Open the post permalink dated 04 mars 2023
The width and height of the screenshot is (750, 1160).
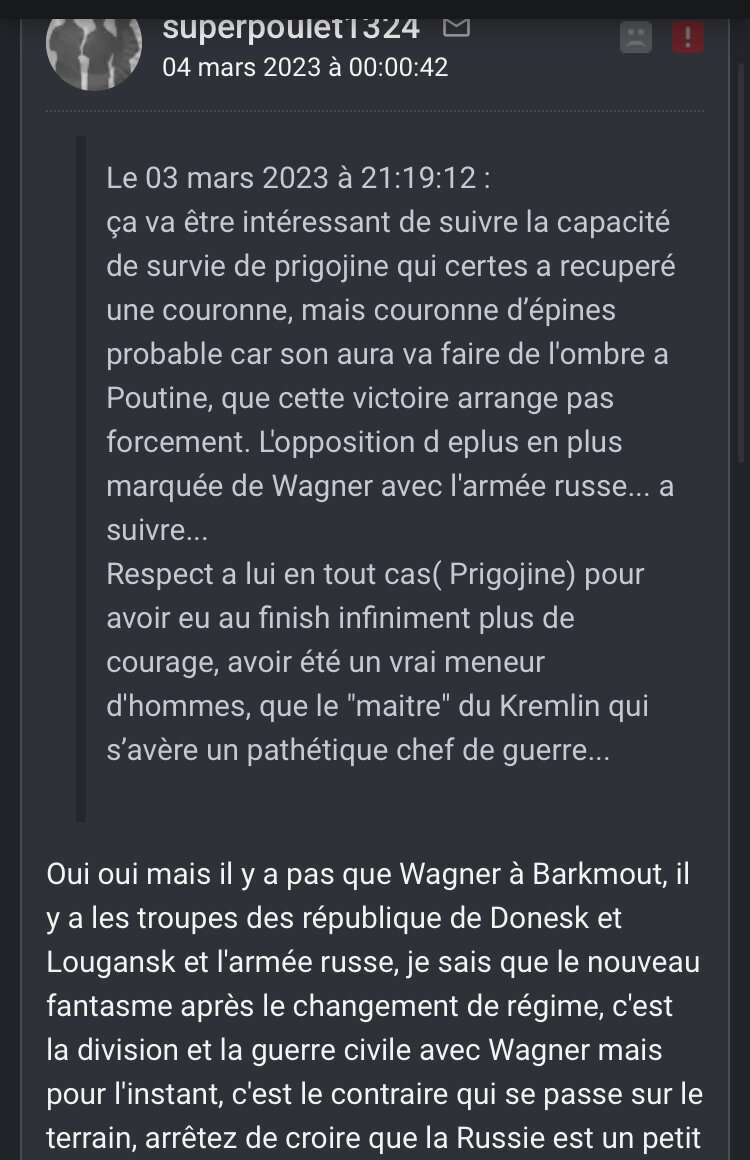pyautogui.click(x=305, y=68)
